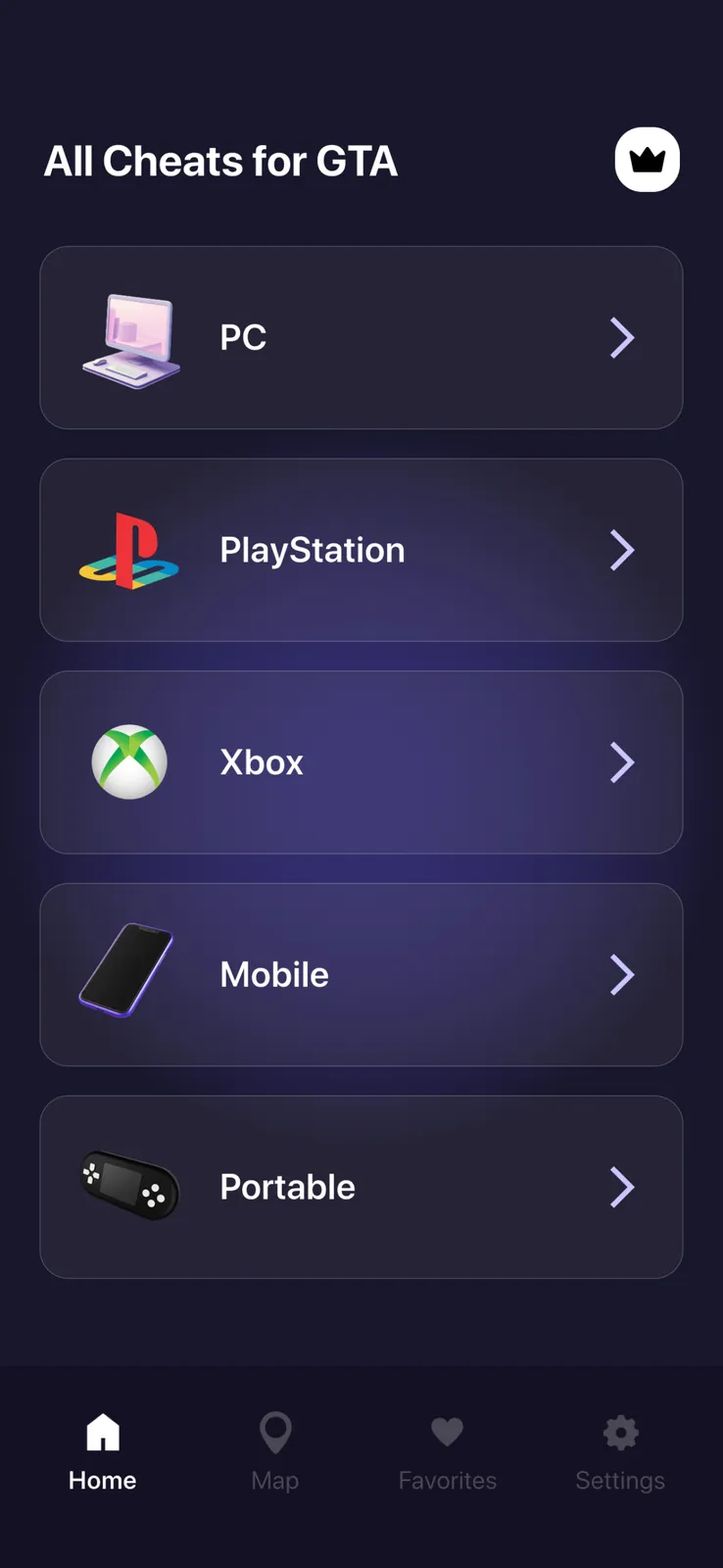
Task: Tap the PlayStation logo icon
Action: (x=130, y=550)
